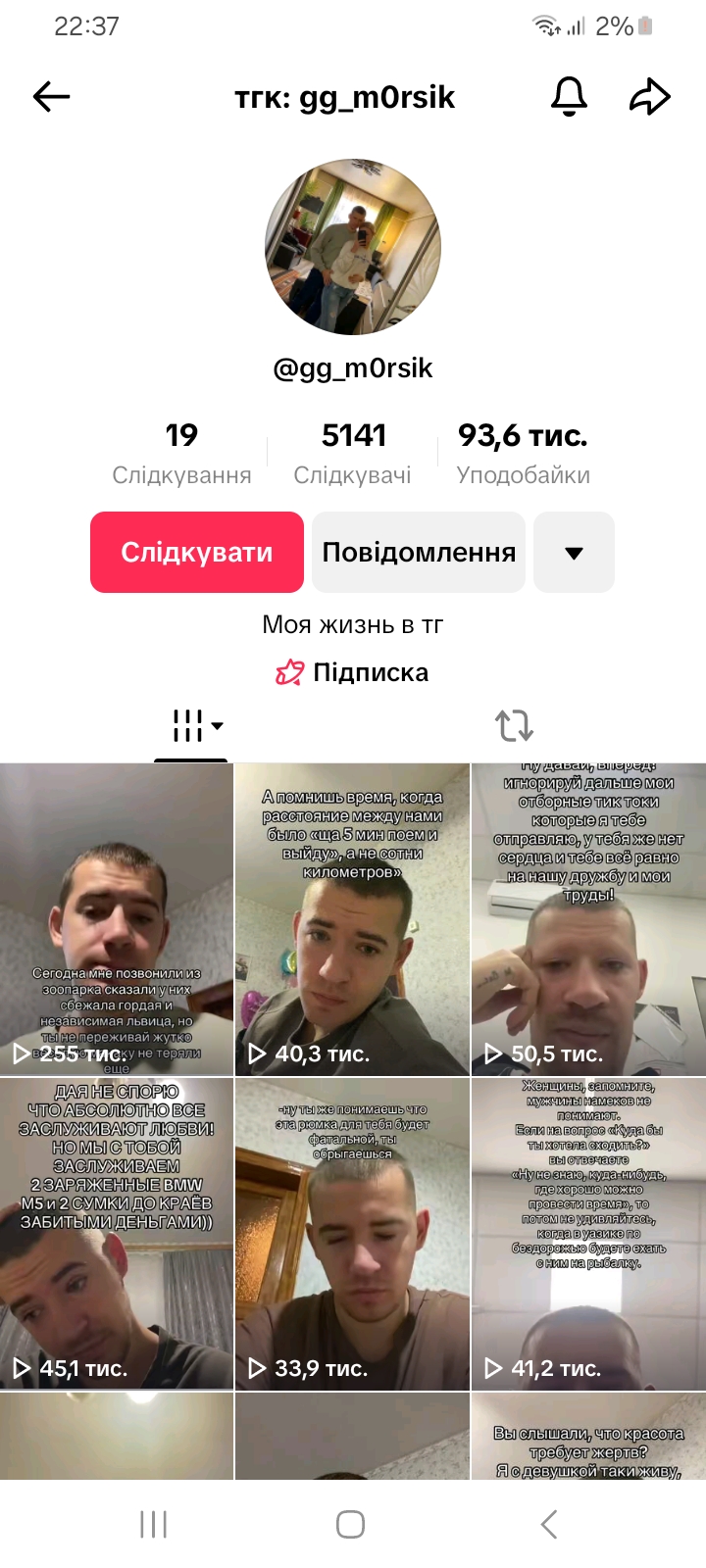Open the video with 41,2 тис. views
706x1568 pixels.
click(588, 1233)
